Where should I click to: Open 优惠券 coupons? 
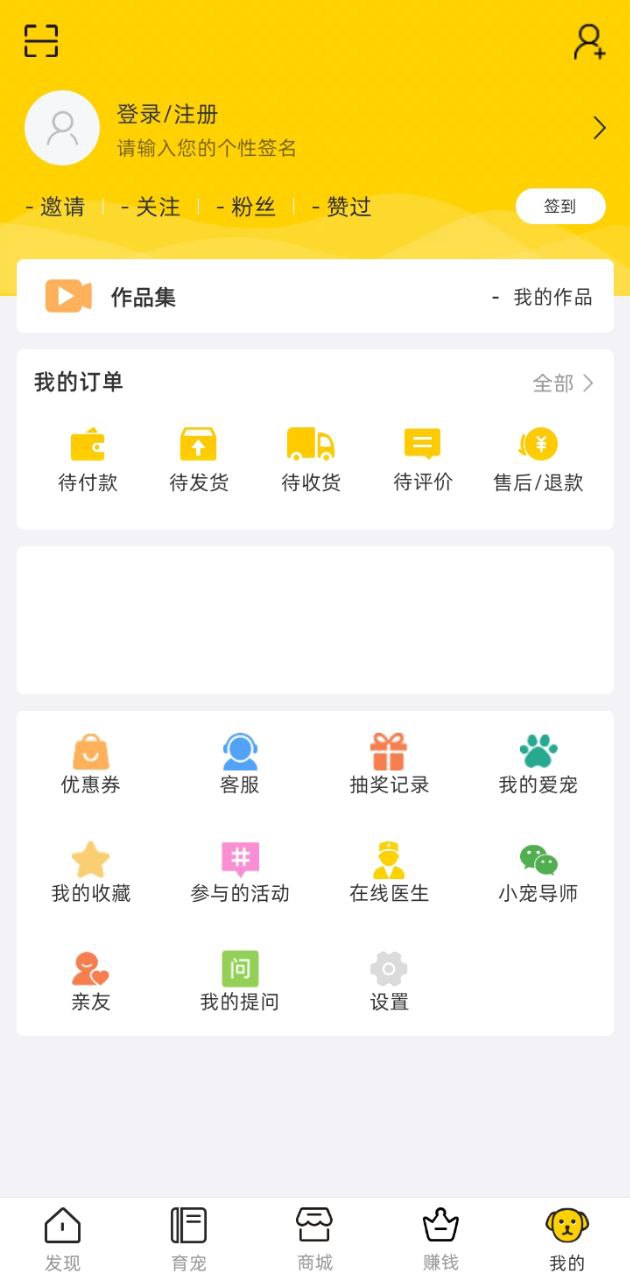click(x=91, y=765)
